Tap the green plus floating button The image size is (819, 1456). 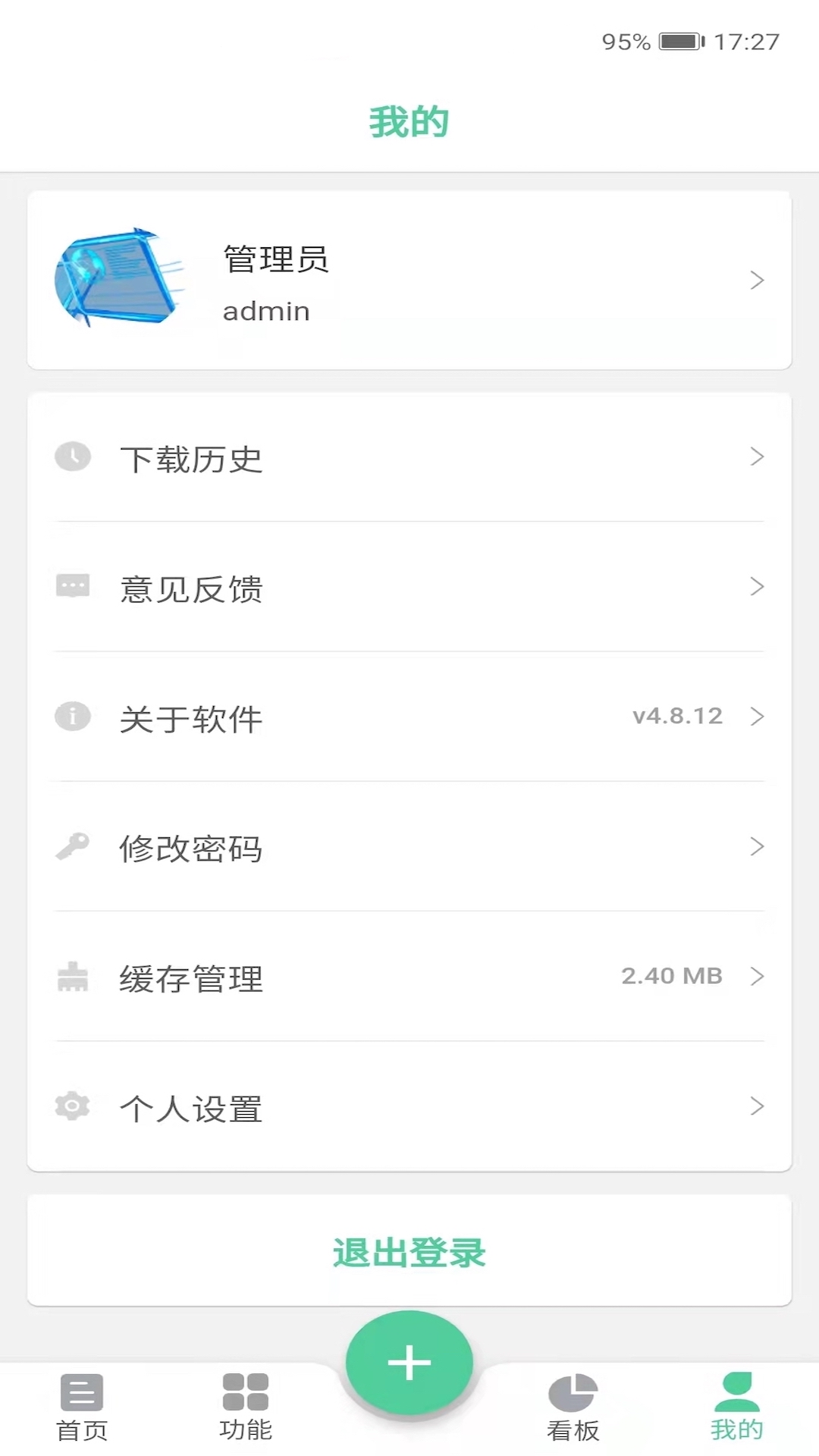[x=409, y=1361]
